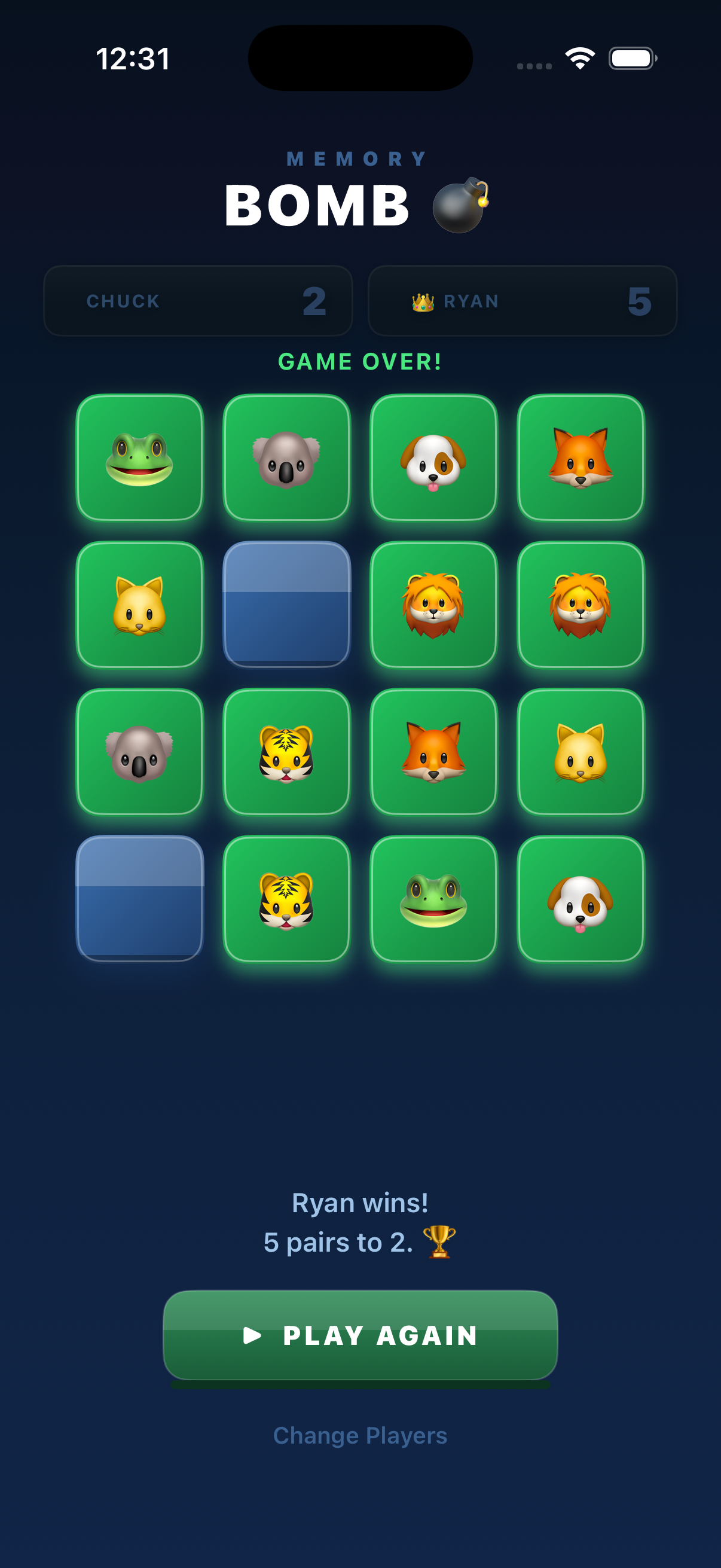
Task: Tap the tiger tile in the bottom row
Action: coord(287,901)
